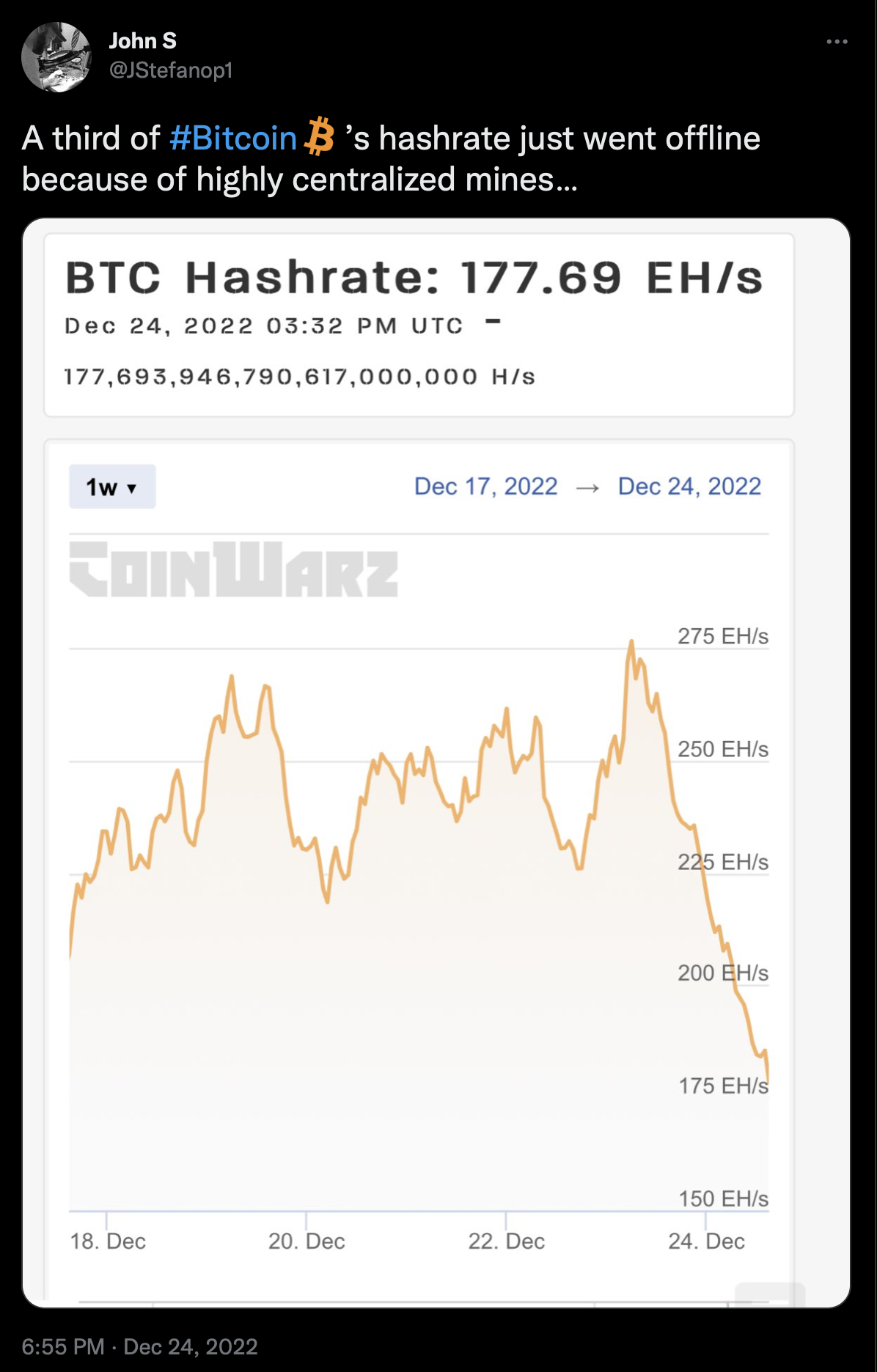
Task: View the tweet's timestamp details
Action: [140, 1346]
